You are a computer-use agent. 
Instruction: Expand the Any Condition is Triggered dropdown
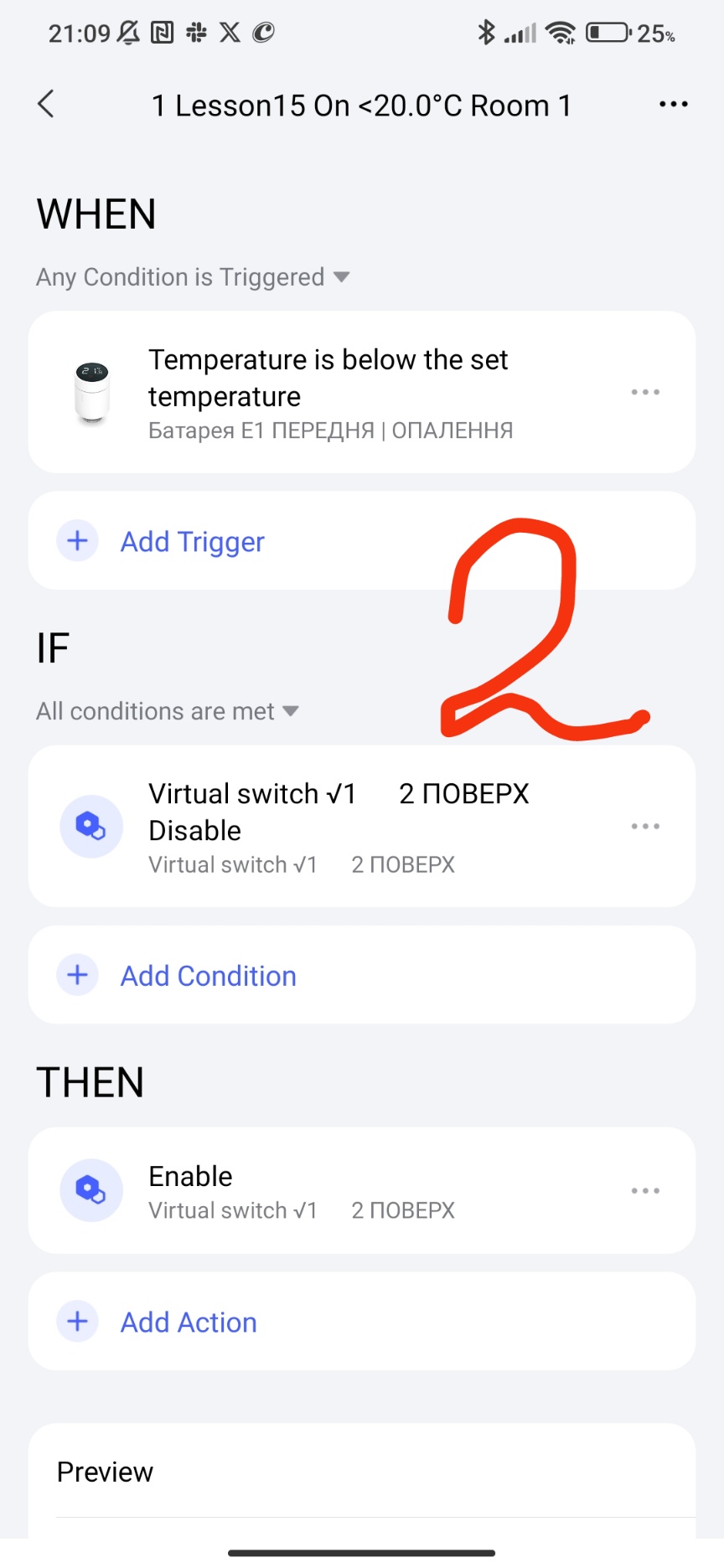pos(193,277)
